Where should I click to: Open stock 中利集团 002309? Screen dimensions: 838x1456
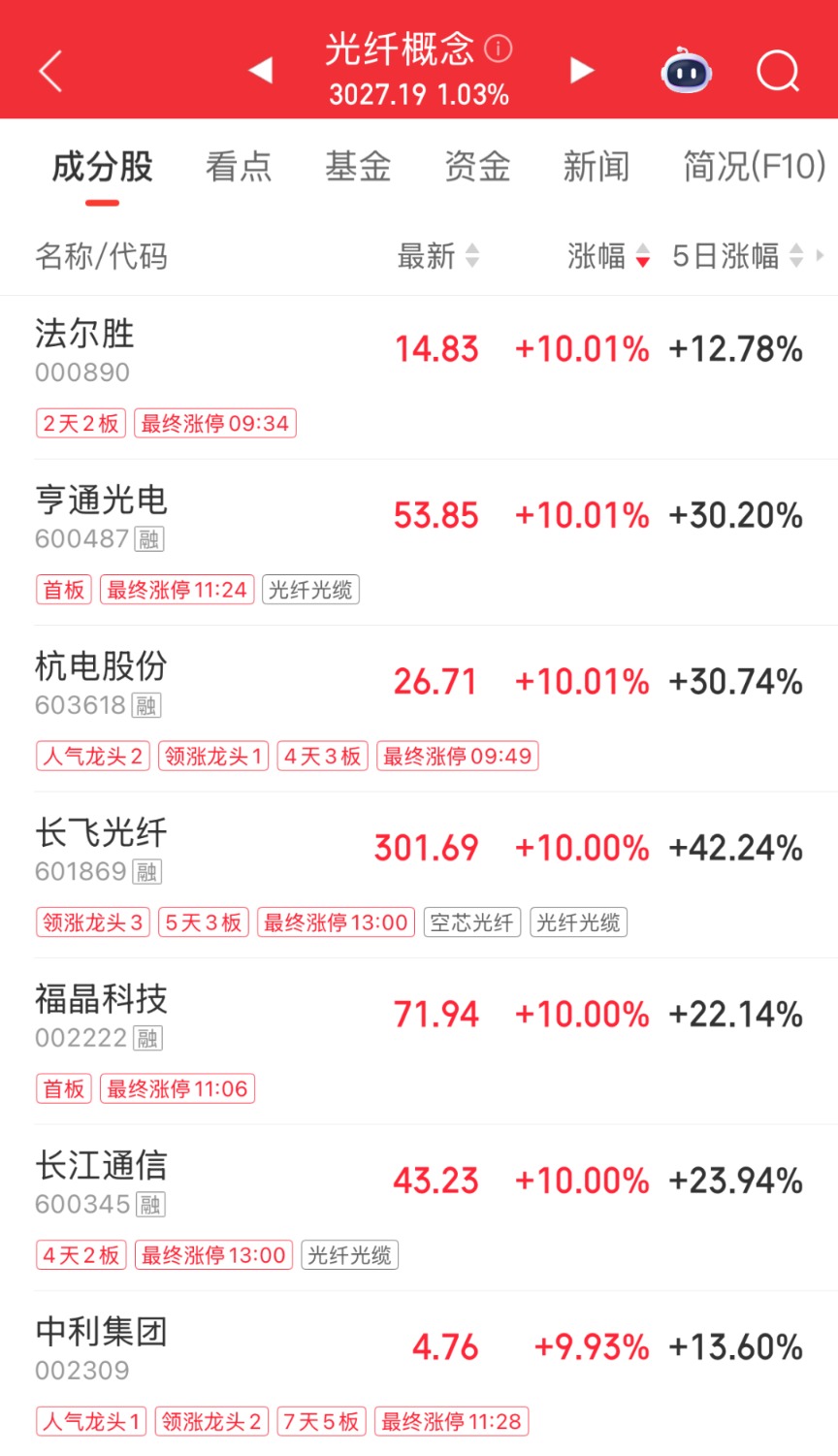click(101, 1346)
